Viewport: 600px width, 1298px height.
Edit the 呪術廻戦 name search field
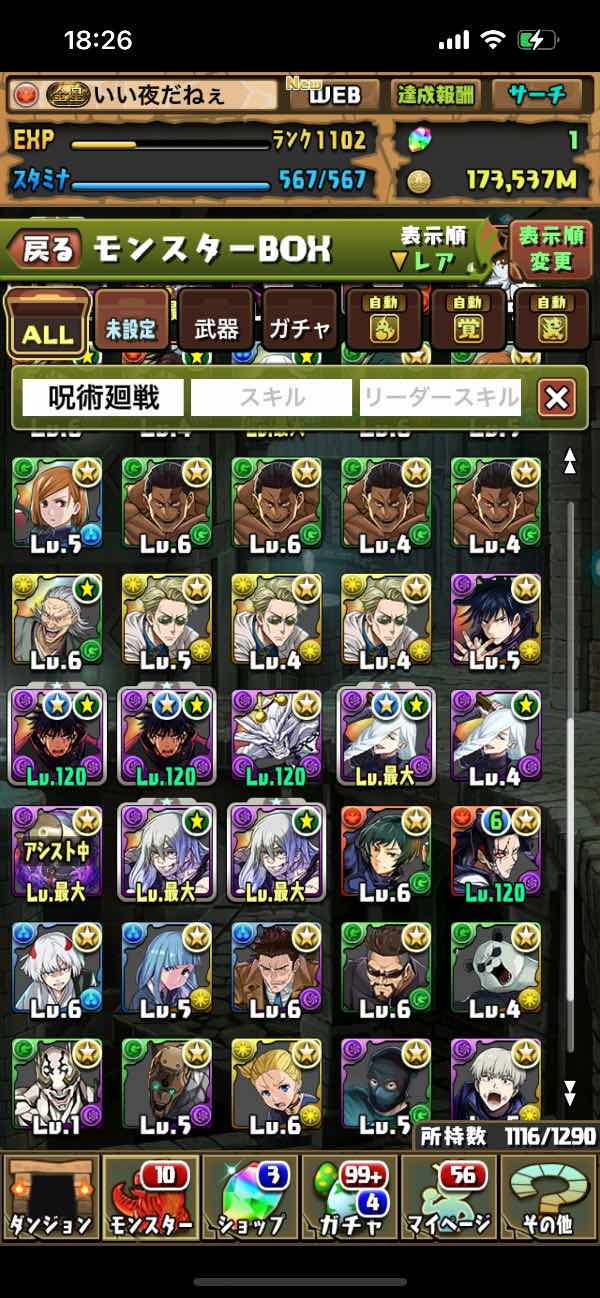(104, 398)
